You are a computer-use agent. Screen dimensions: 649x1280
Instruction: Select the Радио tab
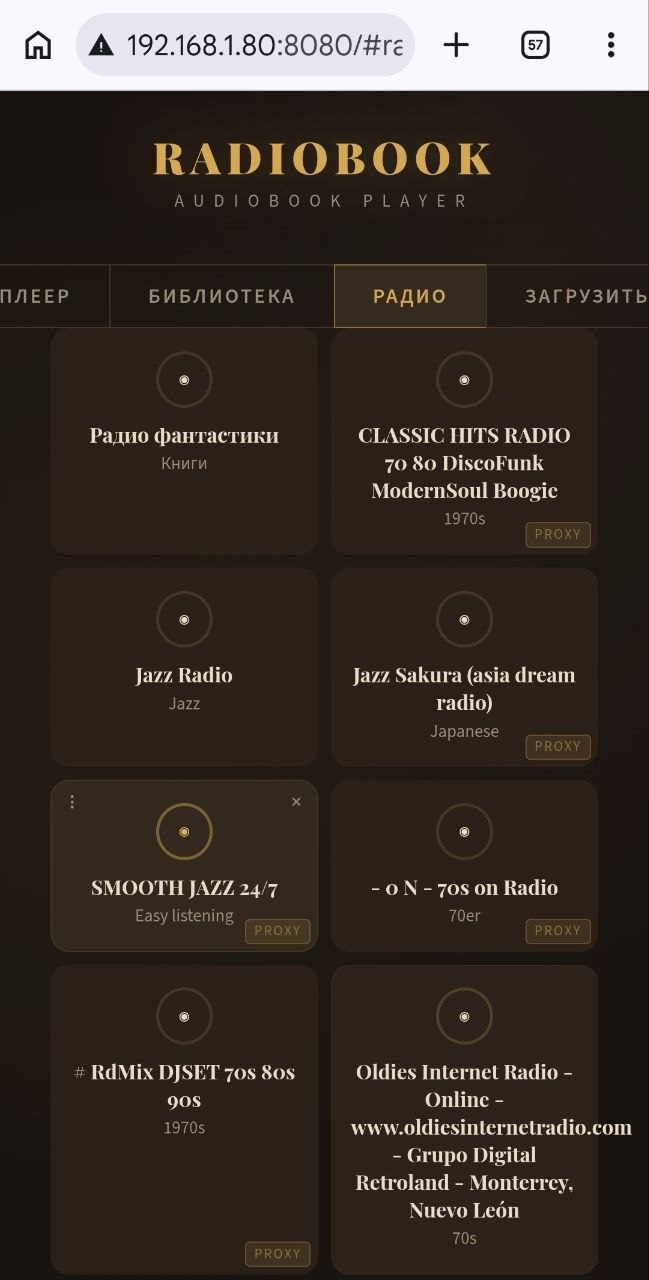410,296
